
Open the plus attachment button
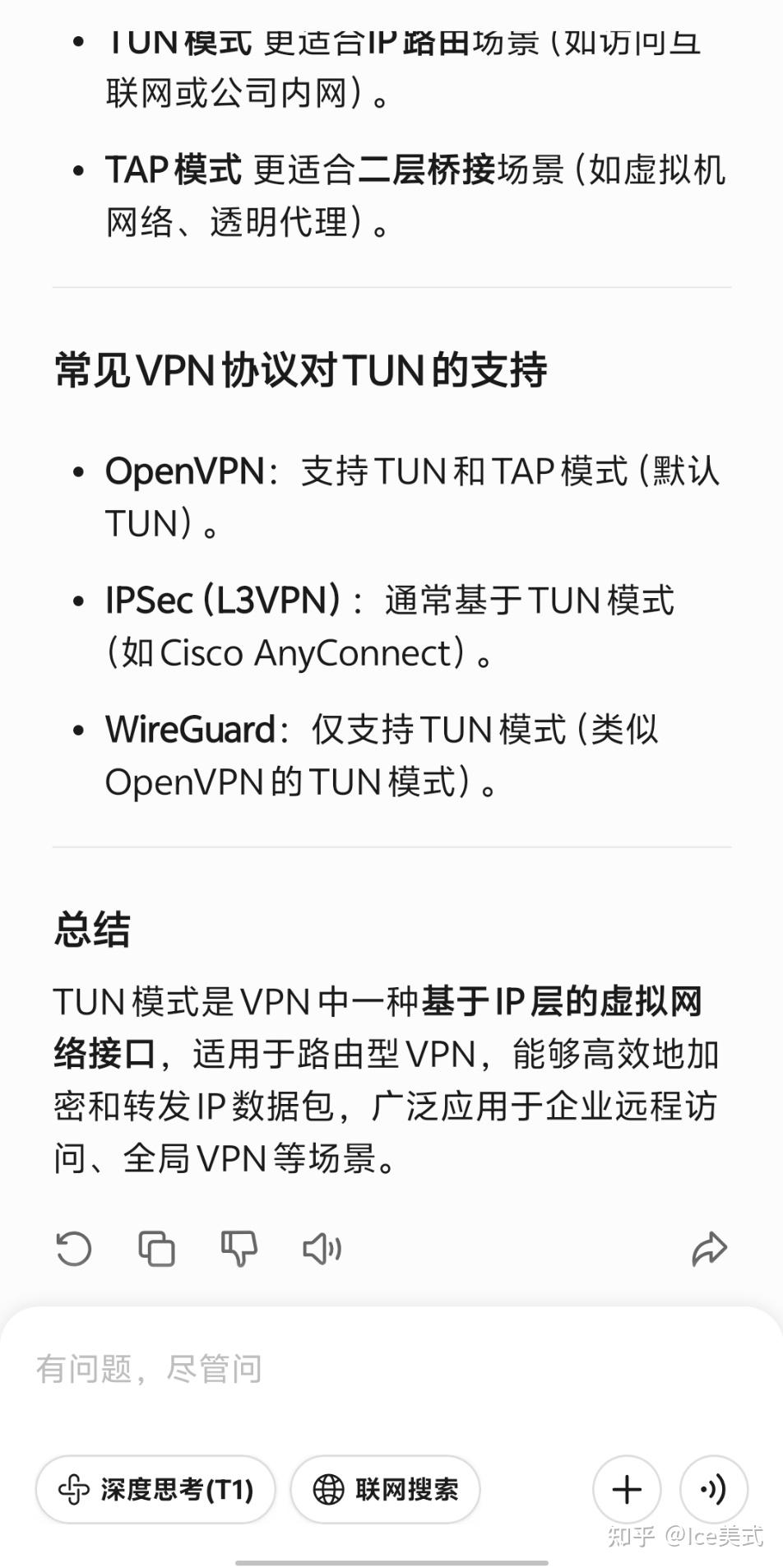(x=626, y=1489)
